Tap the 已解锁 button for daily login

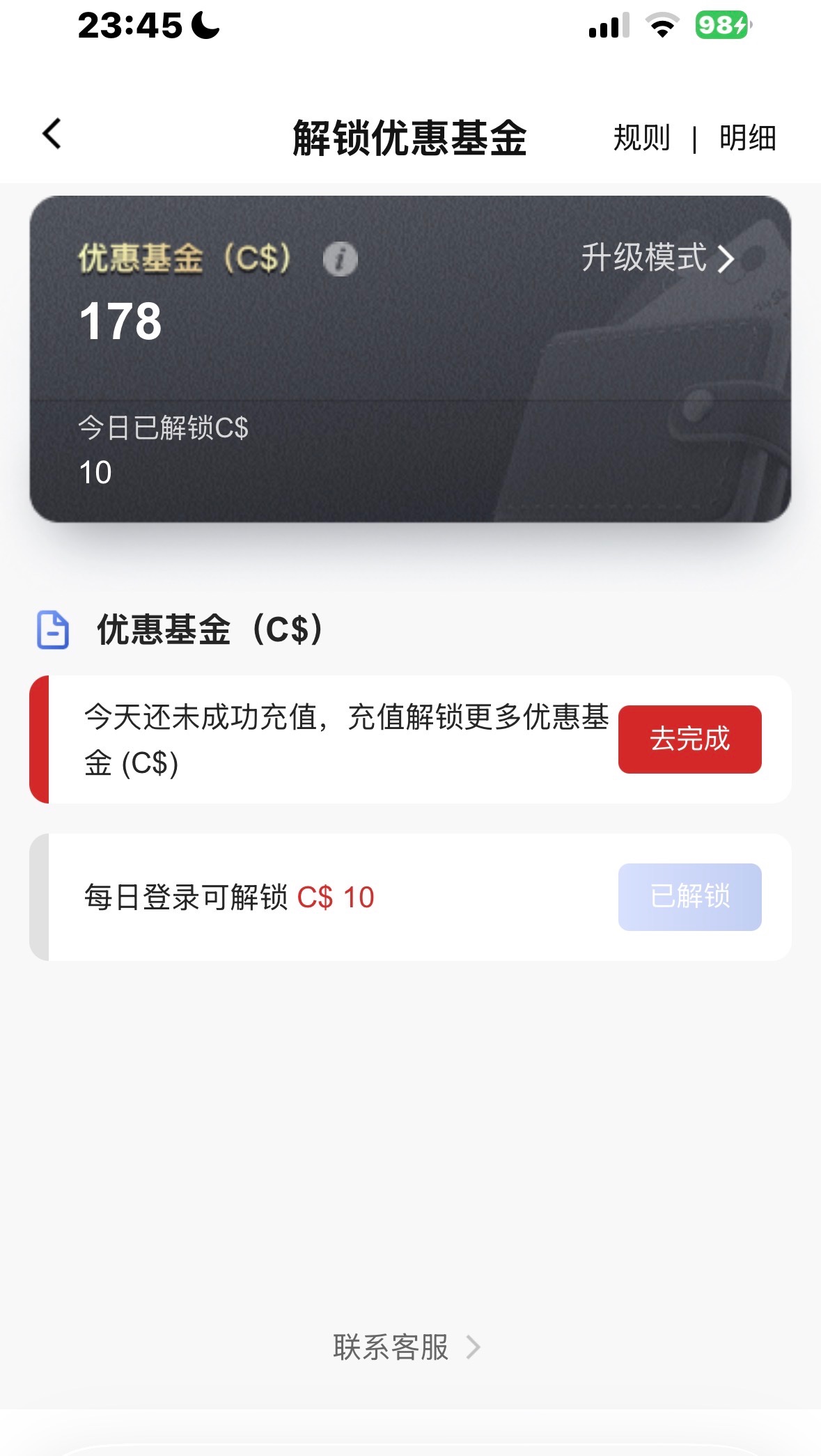tap(689, 897)
